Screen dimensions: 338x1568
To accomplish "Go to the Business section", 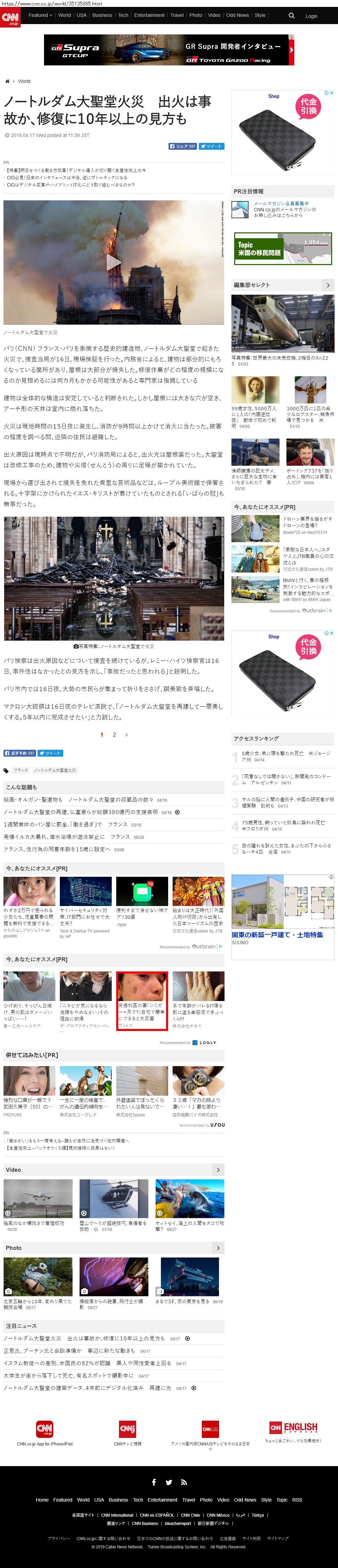I will coord(102,15).
